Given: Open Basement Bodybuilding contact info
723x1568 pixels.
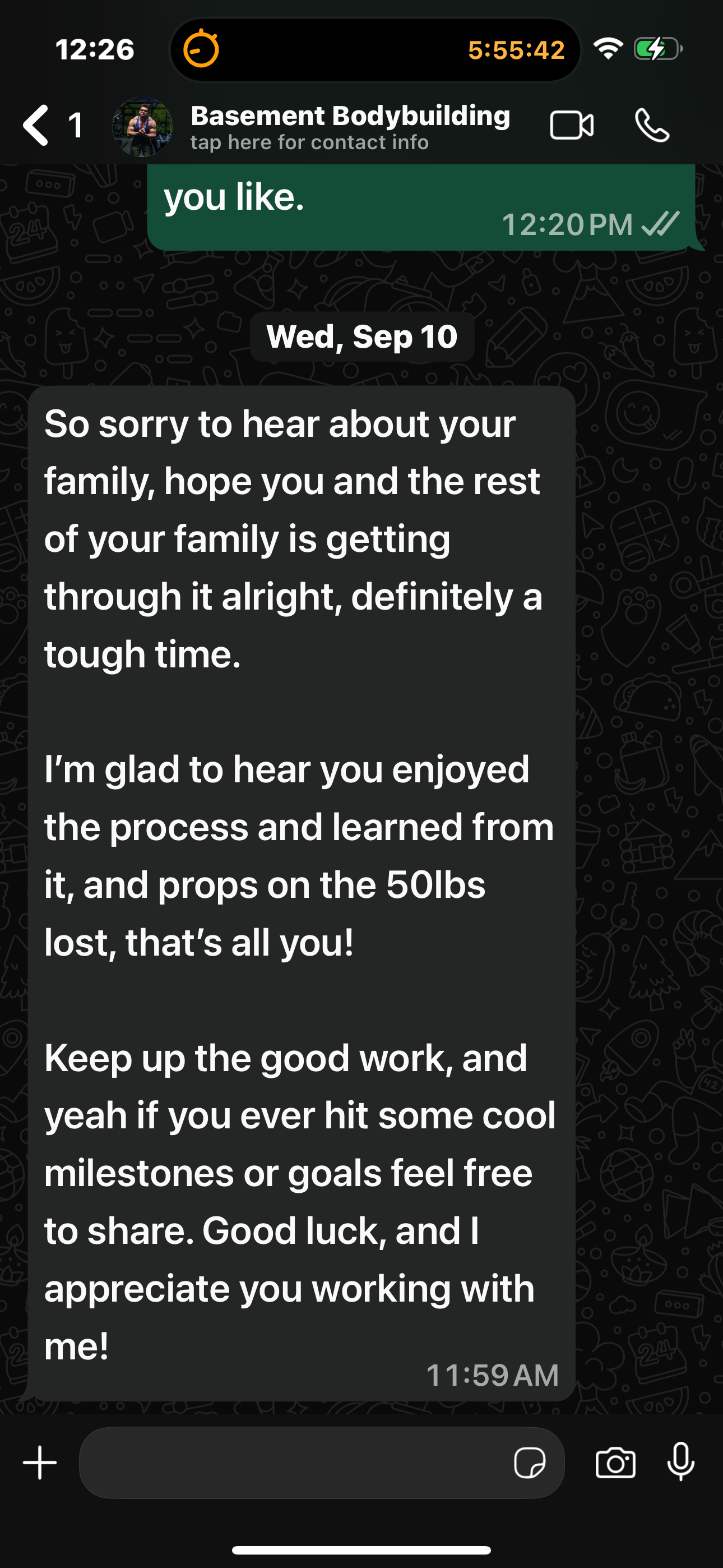Looking at the screenshot, I should click(x=350, y=127).
